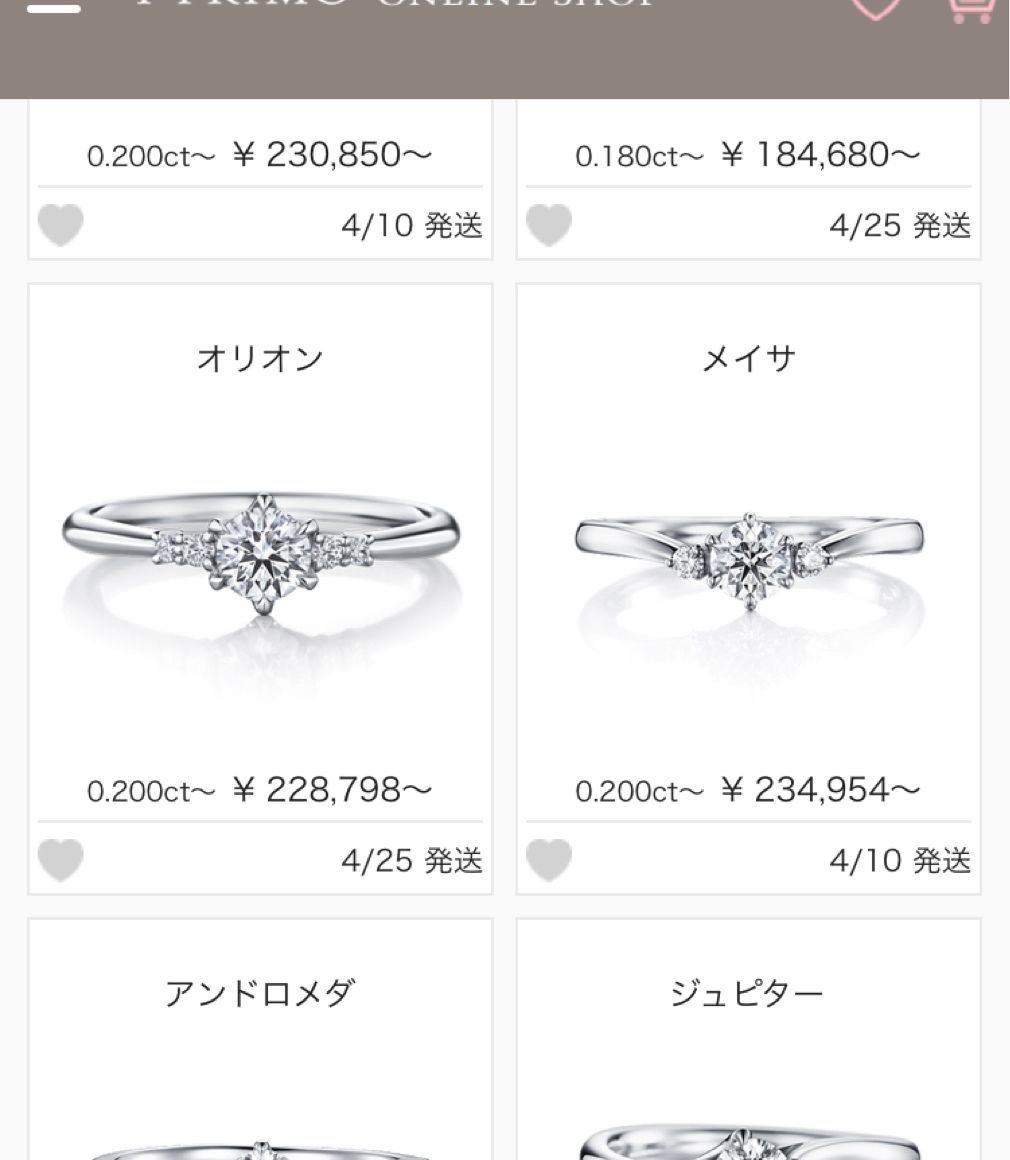Favorite the ¥184,680 ring
The image size is (1010, 1160).
549,225
